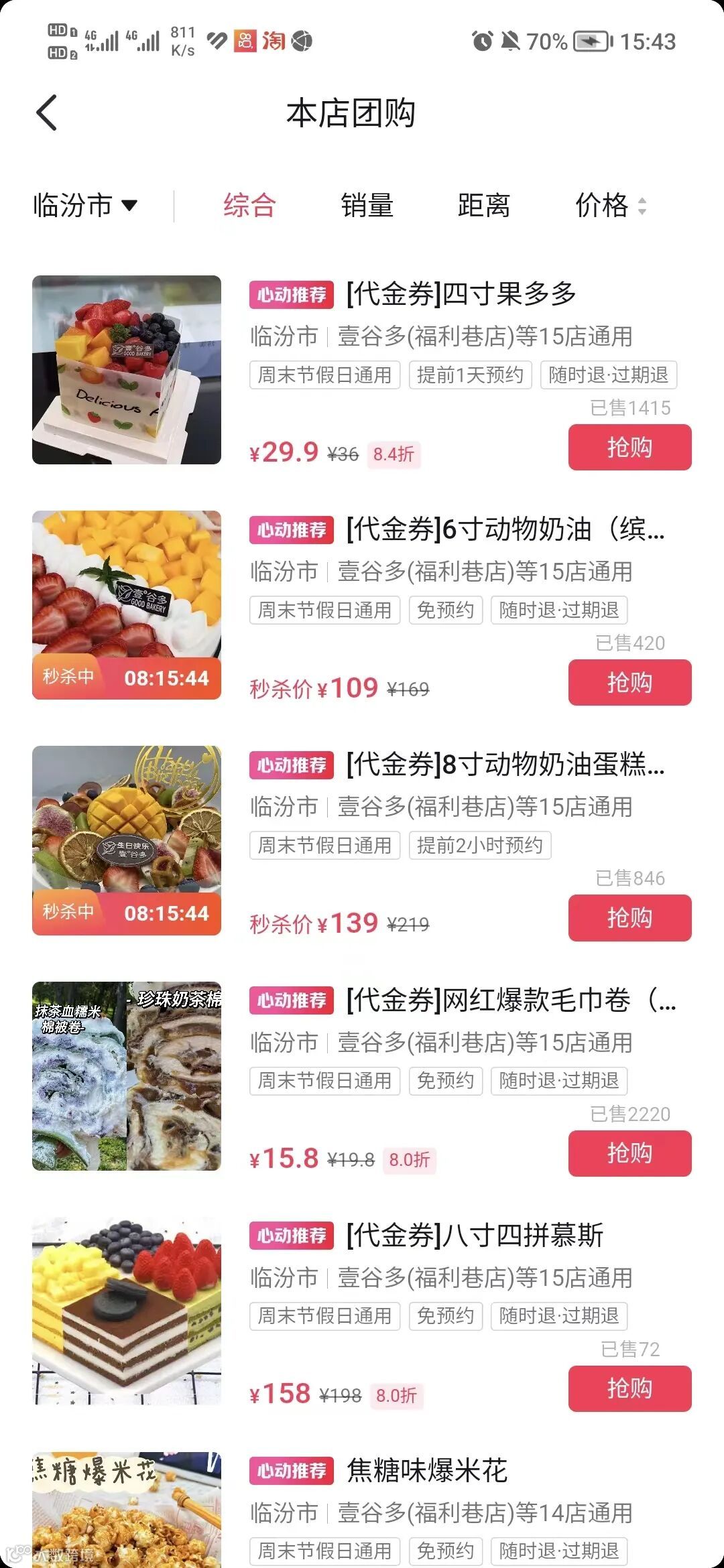Go back from 本店团购 page

(47, 113)
